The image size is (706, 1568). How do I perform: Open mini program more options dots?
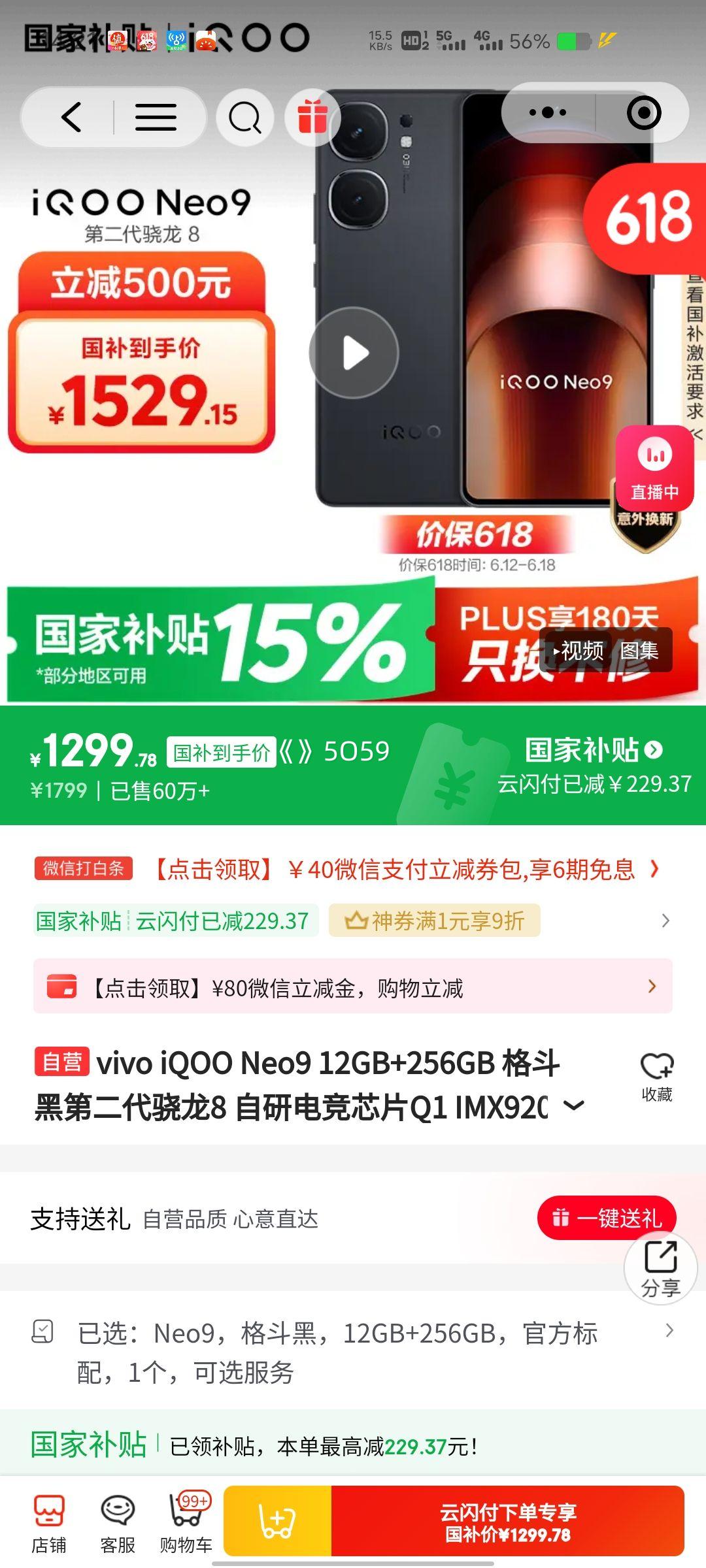[x=548, y=112]
